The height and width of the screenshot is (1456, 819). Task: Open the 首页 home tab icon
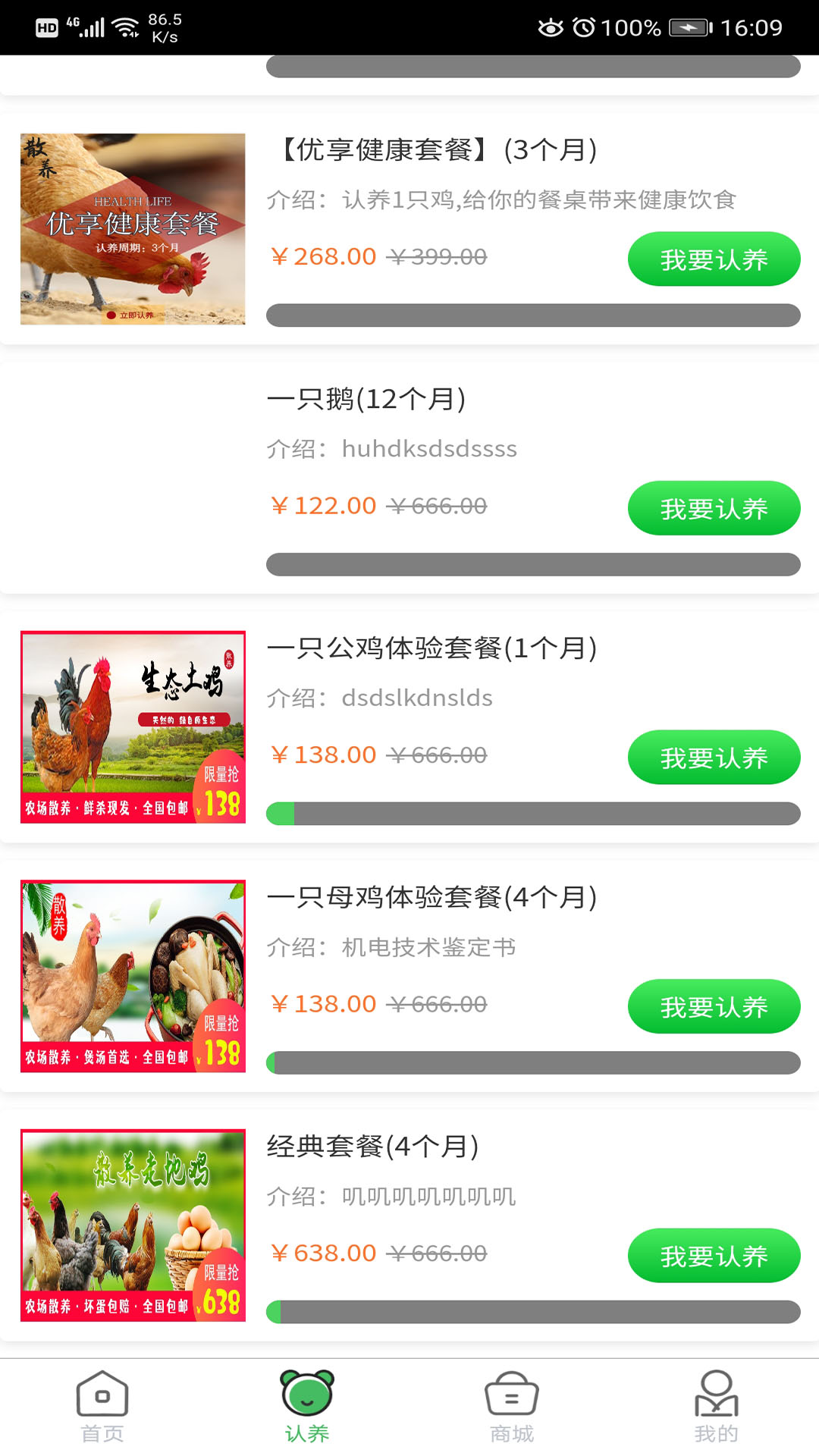102,1404
